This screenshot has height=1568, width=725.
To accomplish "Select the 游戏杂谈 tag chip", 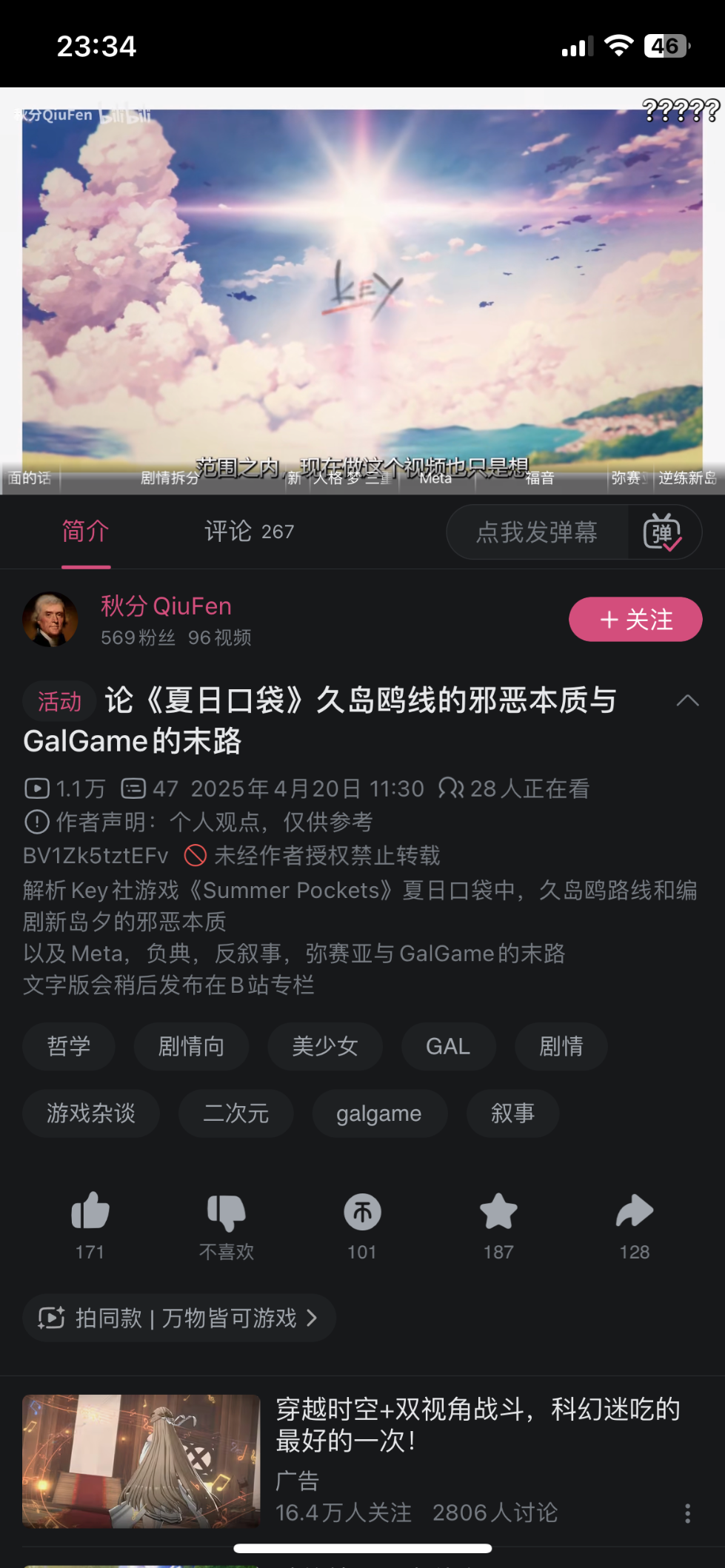I will (91, 1113).
